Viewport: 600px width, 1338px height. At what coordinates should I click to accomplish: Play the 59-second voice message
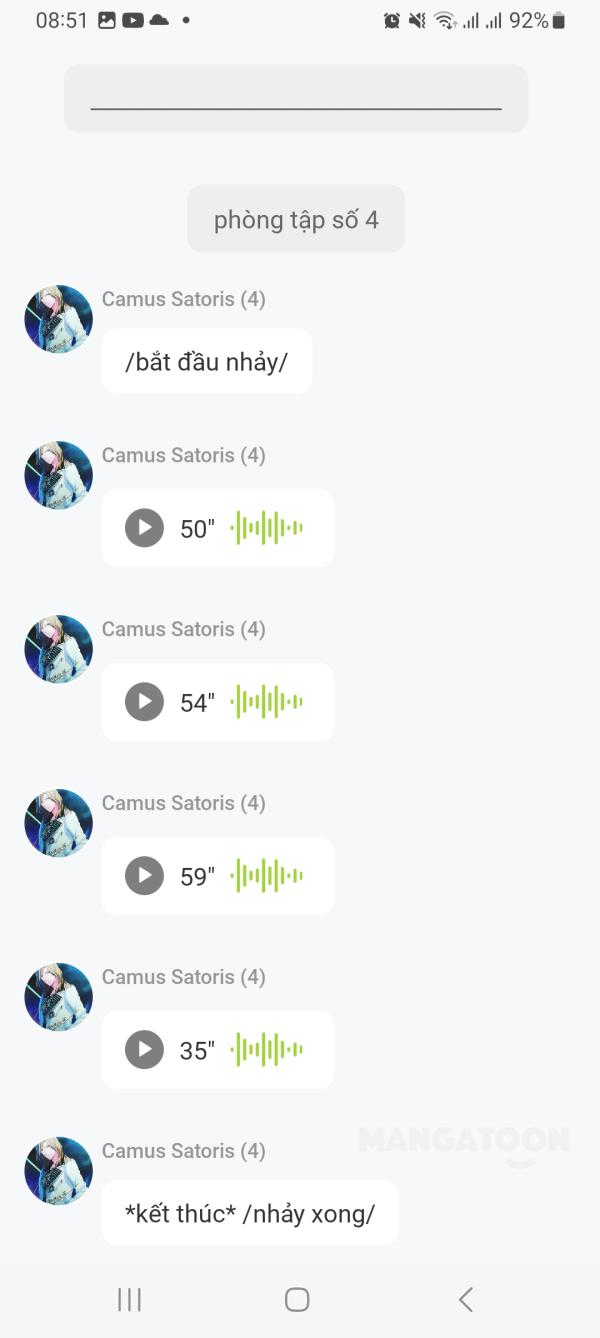click(x=144, y=876)
